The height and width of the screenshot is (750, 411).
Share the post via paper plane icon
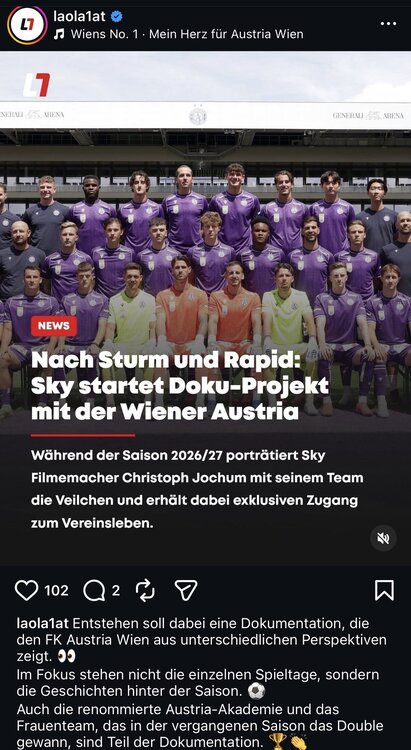186,591
